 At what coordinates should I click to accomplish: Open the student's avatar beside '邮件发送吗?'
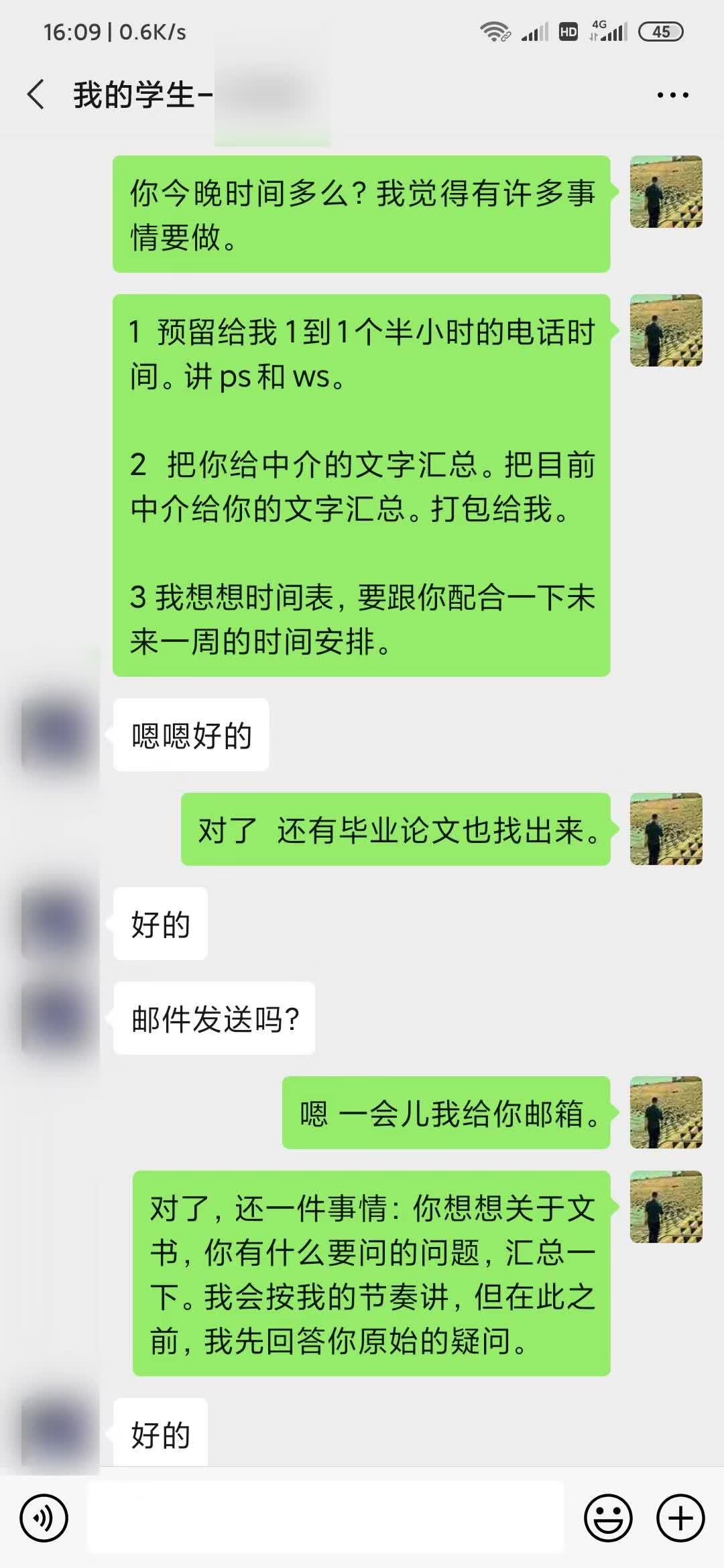tap(57, 1018)
